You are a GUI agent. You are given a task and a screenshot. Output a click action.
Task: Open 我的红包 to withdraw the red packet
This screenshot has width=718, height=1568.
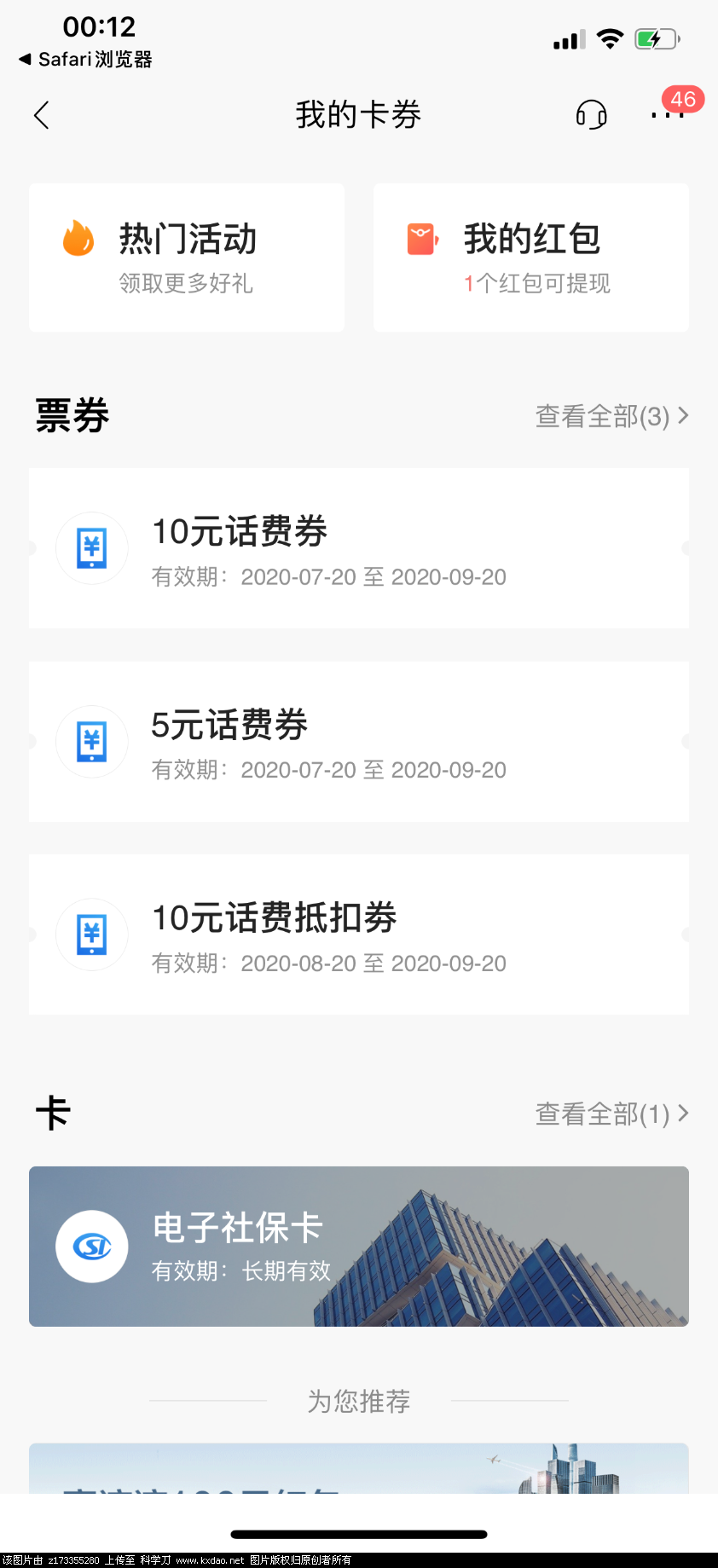(x=530, y=256)
